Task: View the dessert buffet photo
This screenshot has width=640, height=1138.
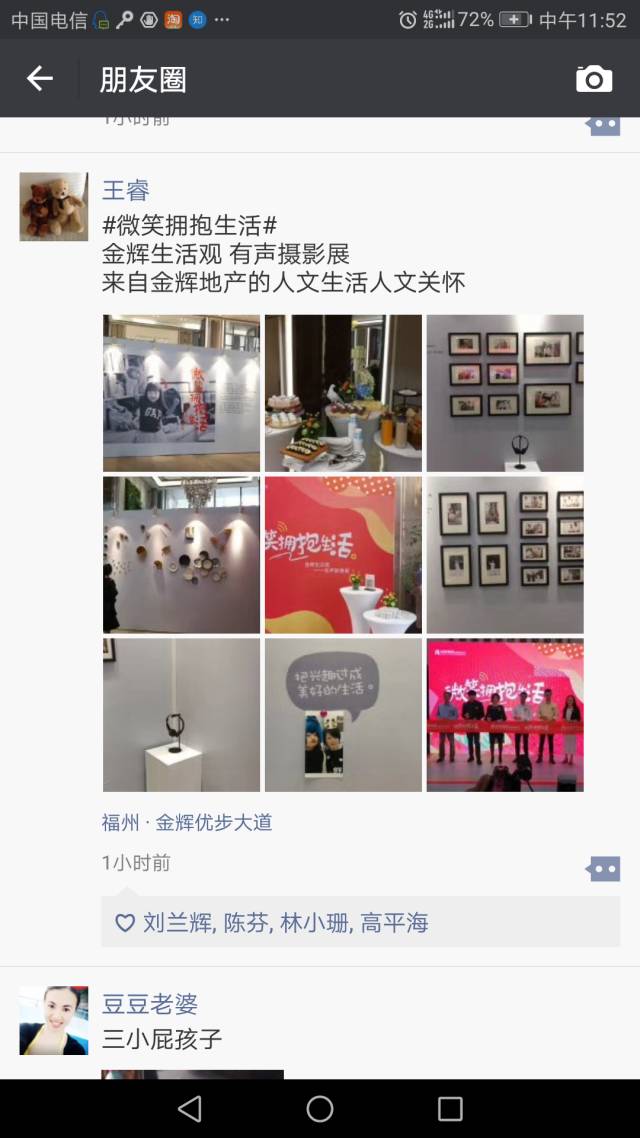Action: tap(343, 393)
